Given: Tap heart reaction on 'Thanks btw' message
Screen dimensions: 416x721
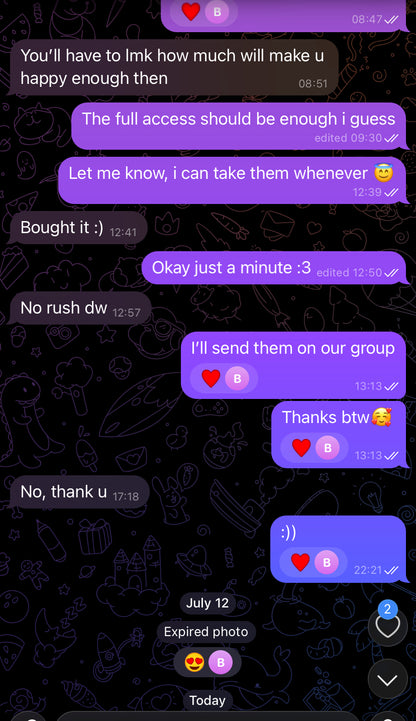Looking at the screenshot, I should tap(314, 447).
